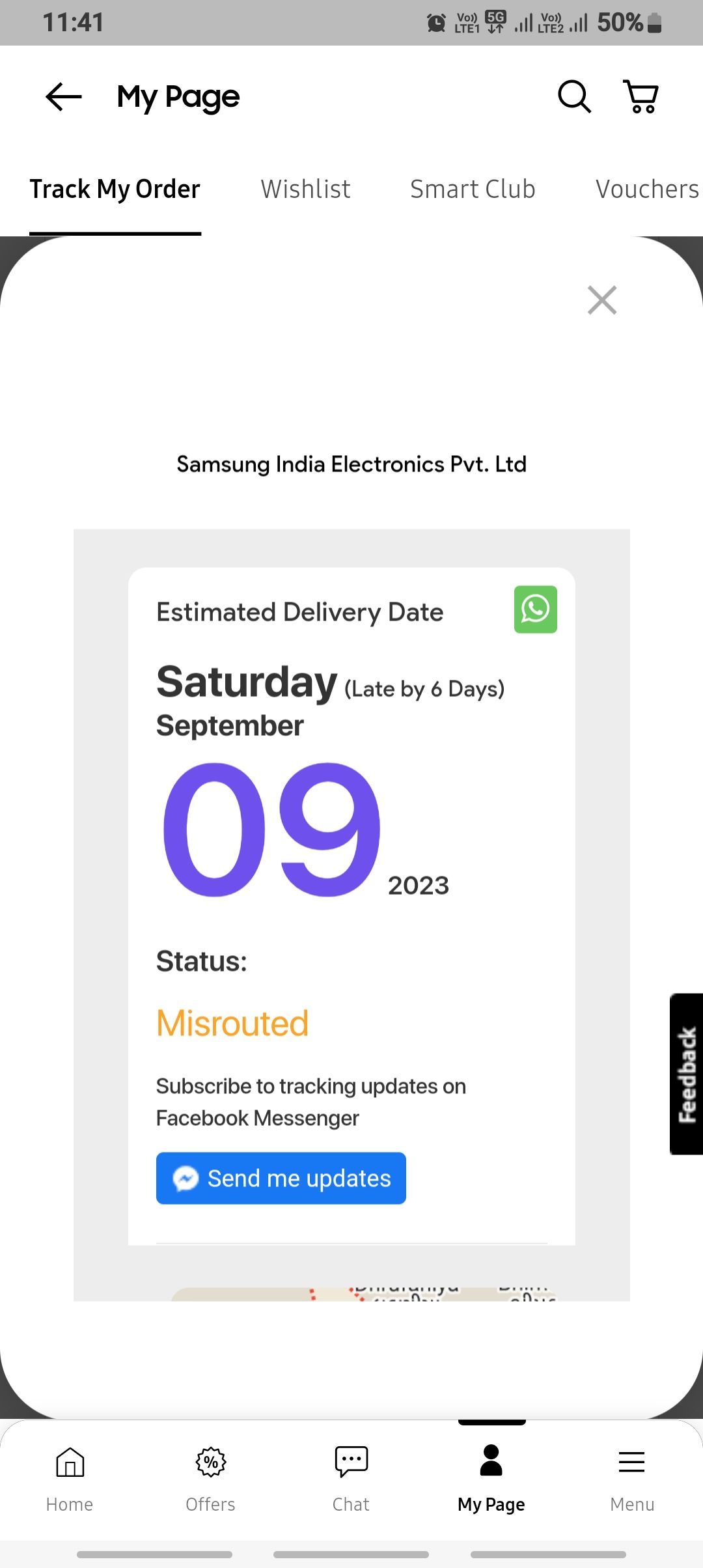Open the Smart Club tab
The image size is (703, 1568).
tap(473, 189)
